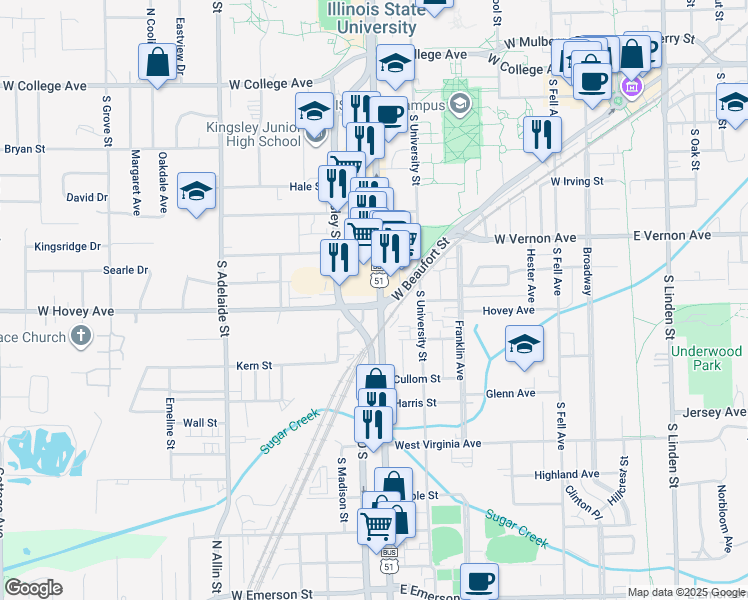Select the restaurant marker on West Virginia Ave
The width and height of the screenshot is (748, 600).
(374, 424)
